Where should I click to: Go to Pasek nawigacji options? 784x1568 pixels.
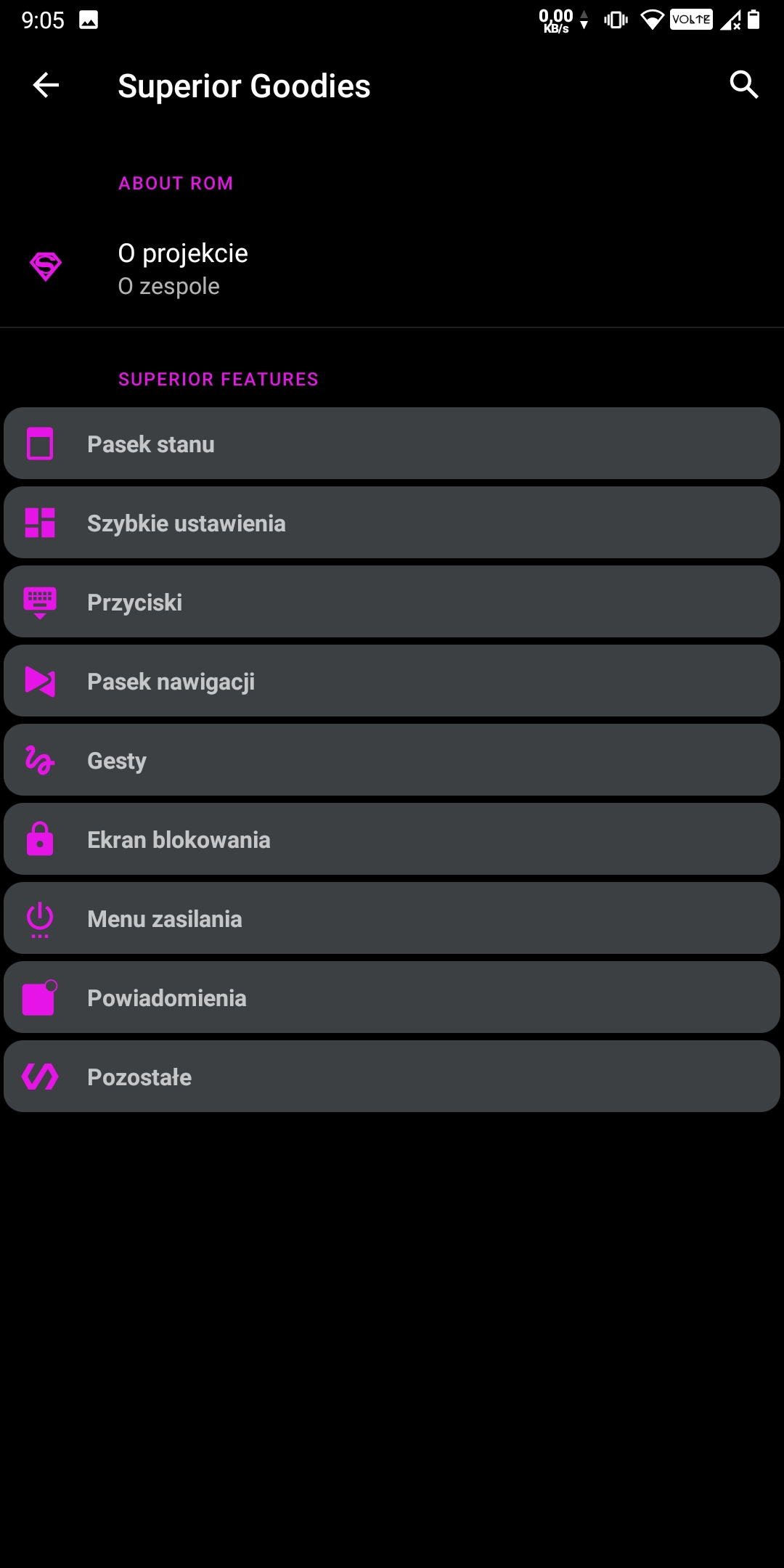392,681
